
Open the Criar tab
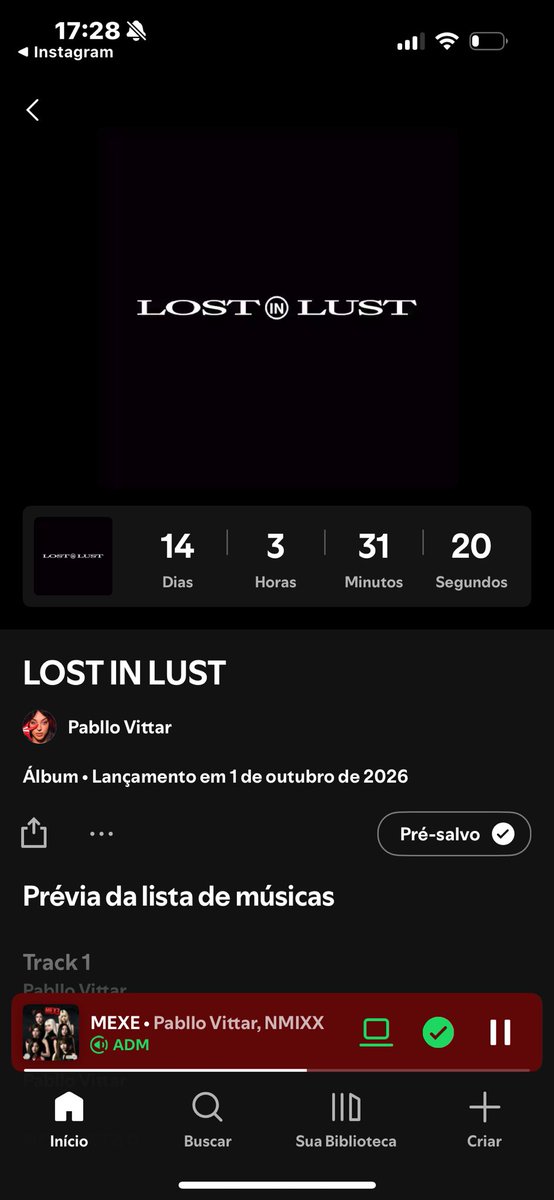coord(484,1120)
